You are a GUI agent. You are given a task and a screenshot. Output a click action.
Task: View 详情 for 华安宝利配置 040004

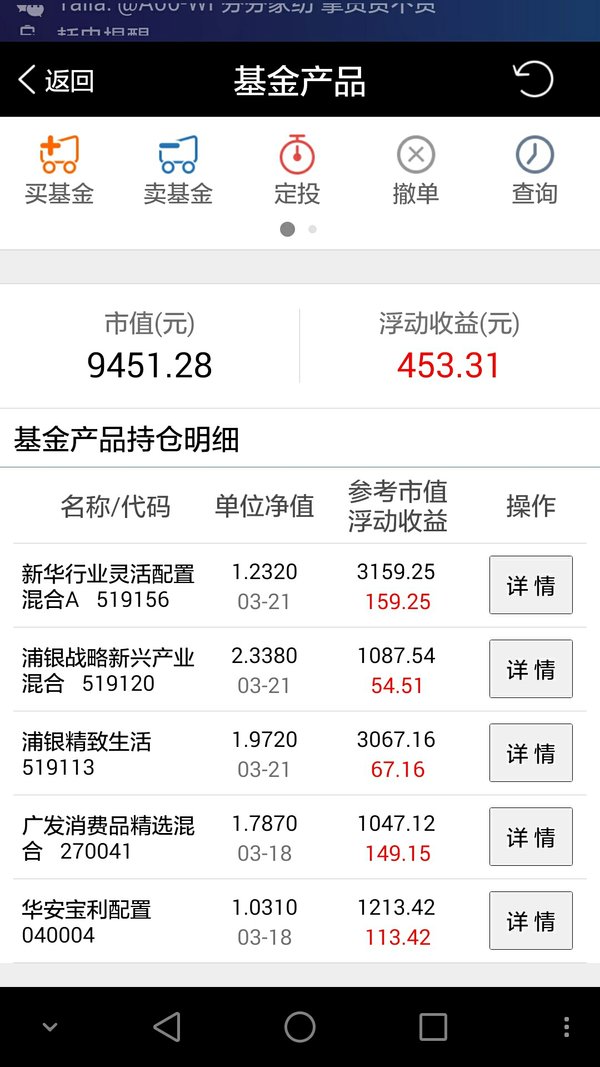[531, 921]
